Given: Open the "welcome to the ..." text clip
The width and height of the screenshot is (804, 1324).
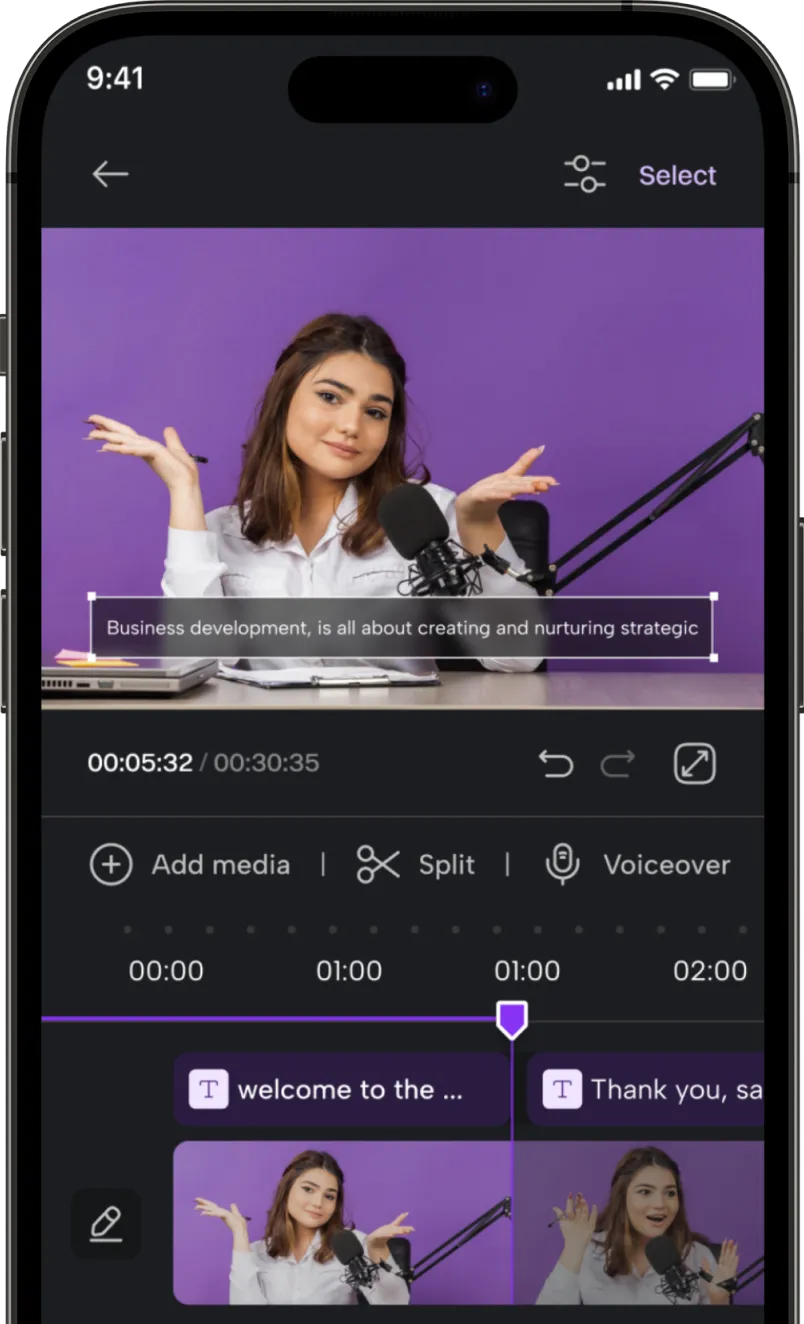Looking at the screenshot, I should coord(340,1089).
